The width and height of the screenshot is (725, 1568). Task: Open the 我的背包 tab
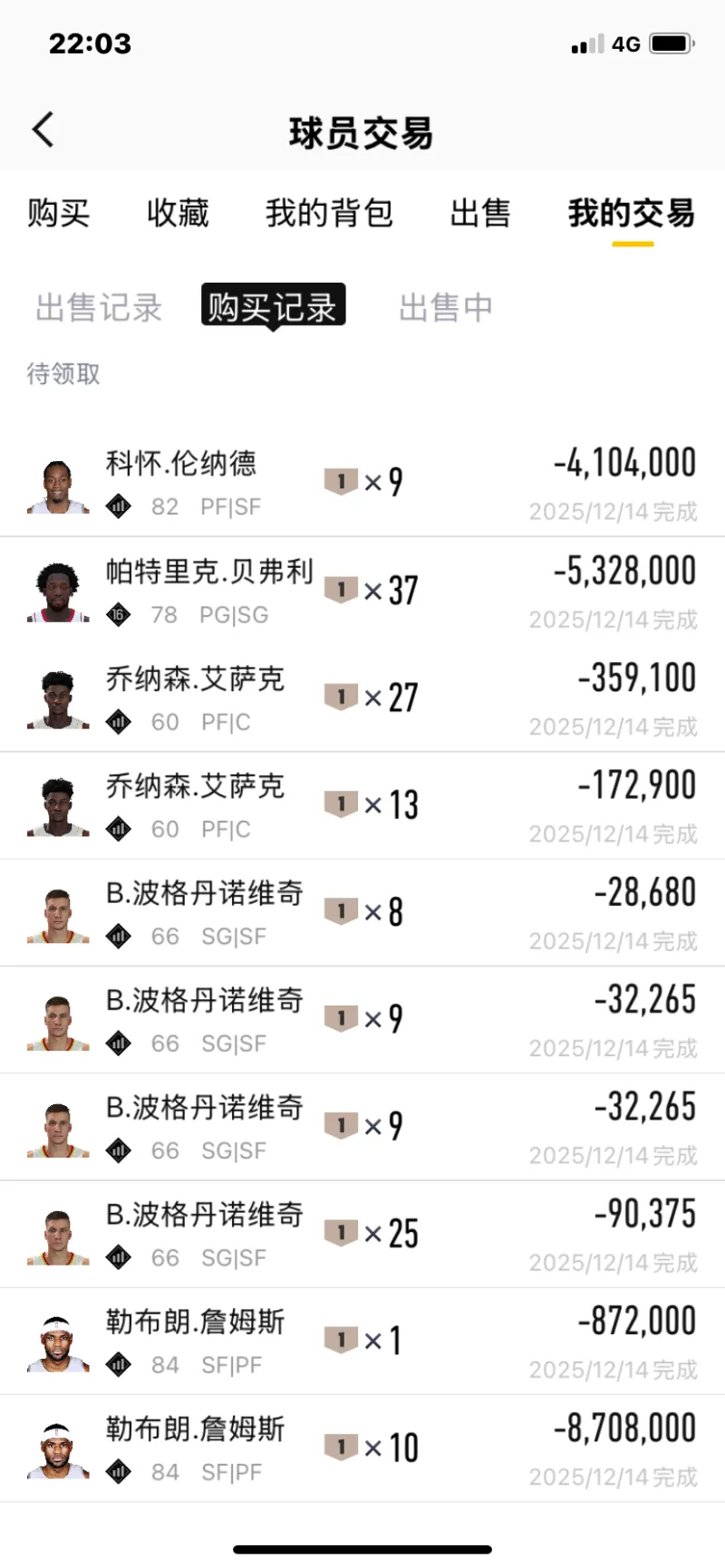point(329,214)
